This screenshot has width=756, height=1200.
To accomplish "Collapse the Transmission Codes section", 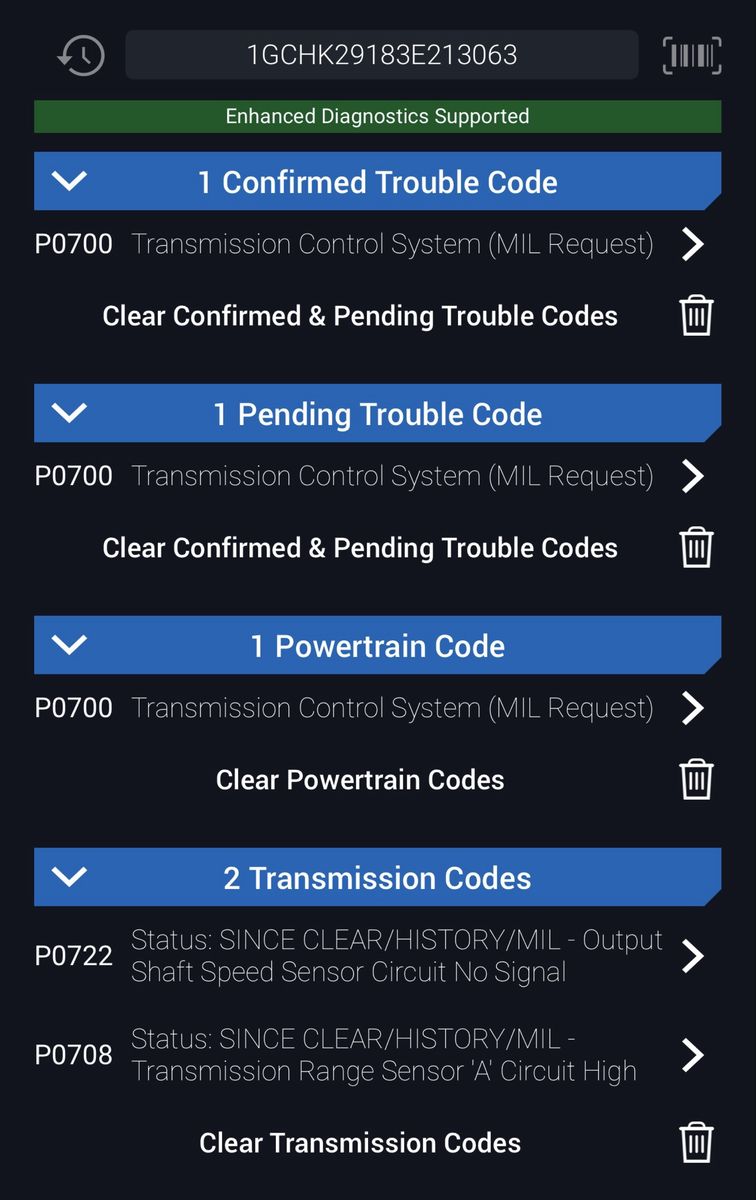I will pyautogui.click(x=70, y=877).
